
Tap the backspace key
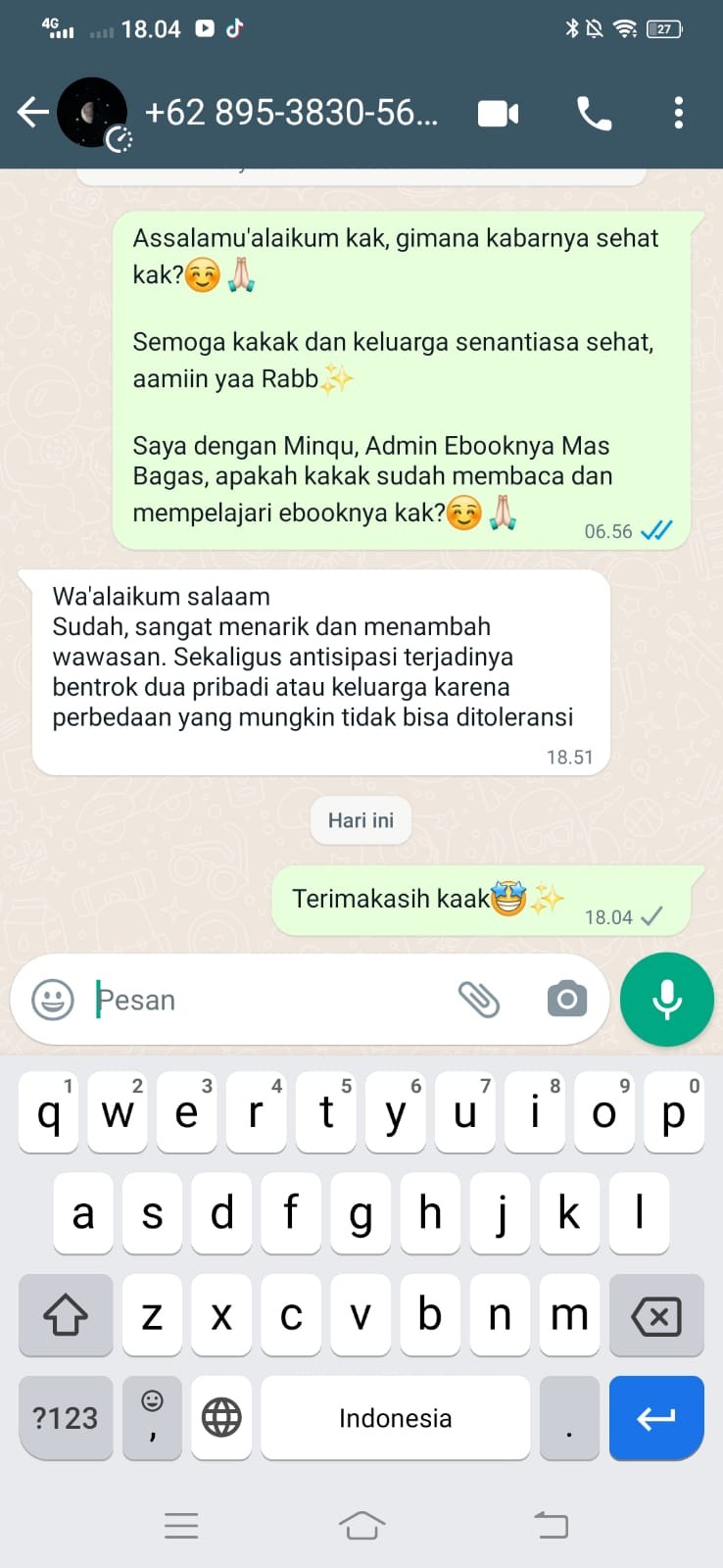pyautogui.click(x=655, y=1316)
